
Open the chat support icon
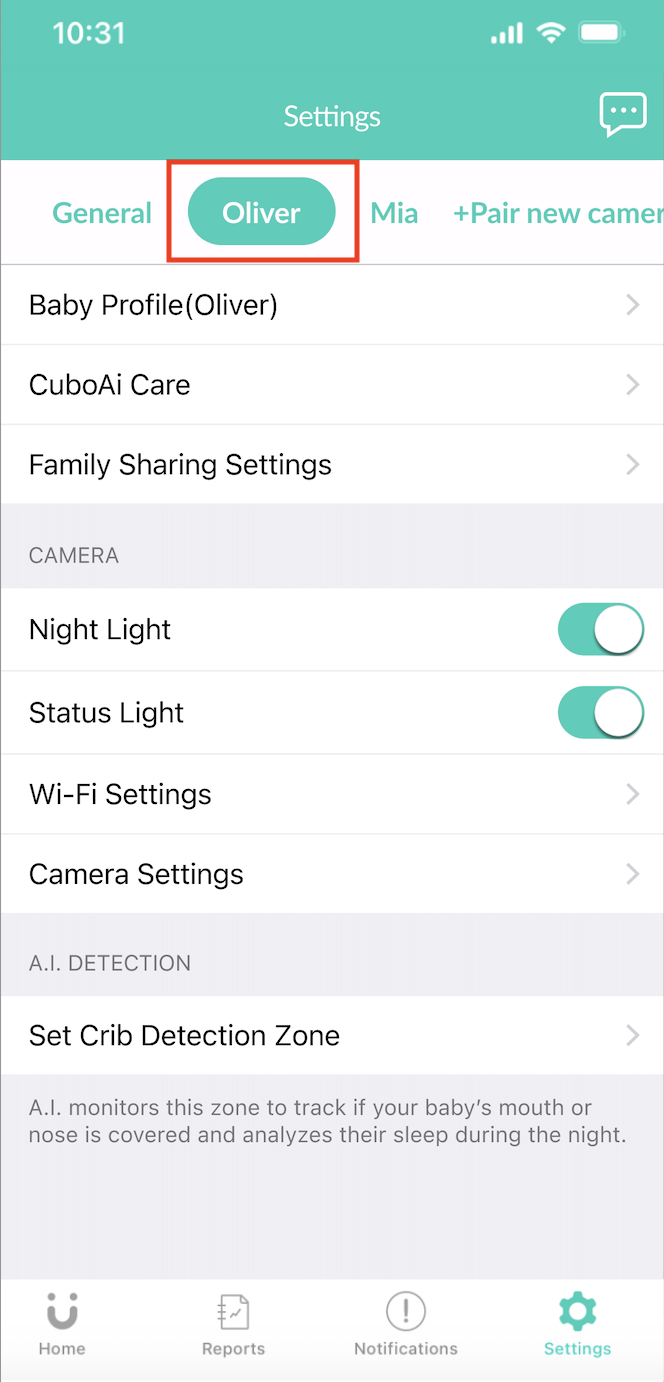[x=622, y=115]
